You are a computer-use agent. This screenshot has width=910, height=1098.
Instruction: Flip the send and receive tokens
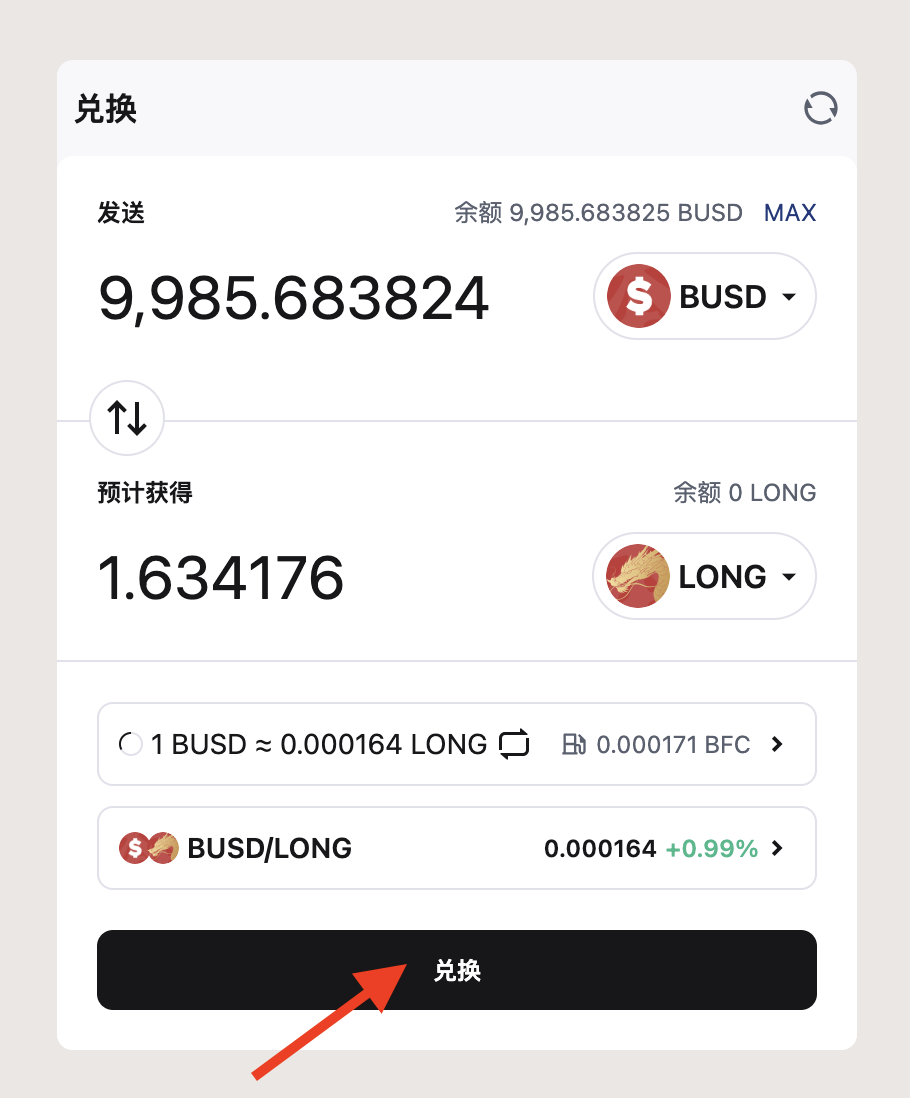point(127,418)
